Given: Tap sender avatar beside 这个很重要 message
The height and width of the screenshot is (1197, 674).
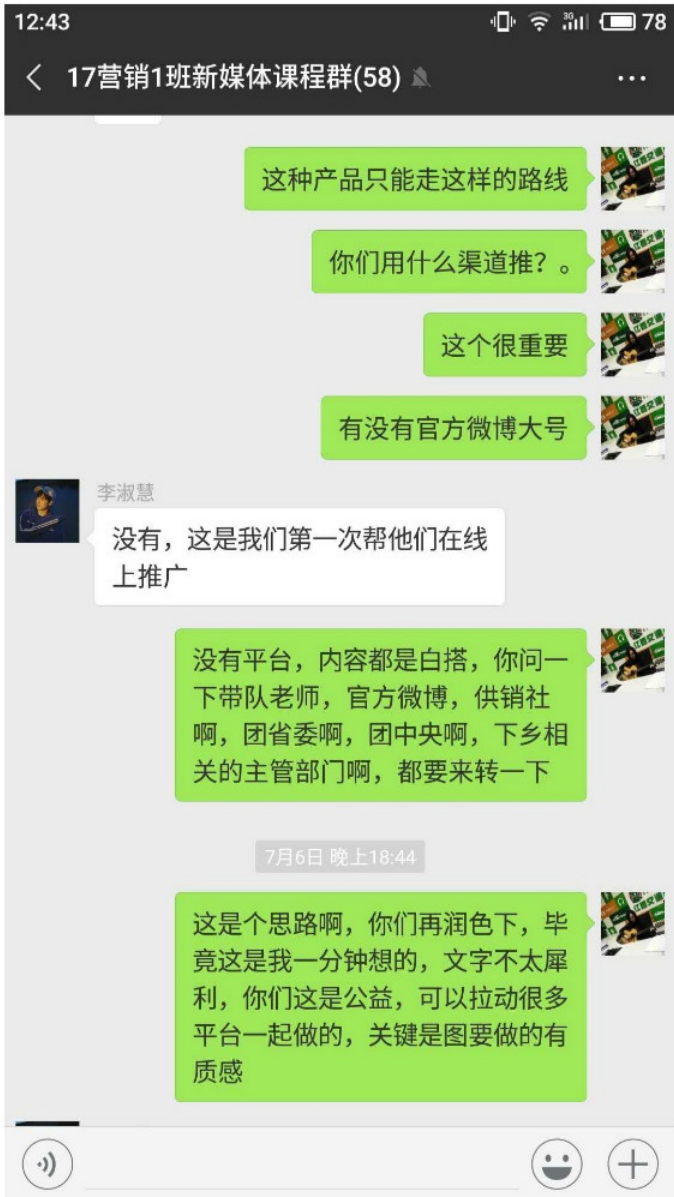Looking at the screenshot, I should (x=632, y=344).
